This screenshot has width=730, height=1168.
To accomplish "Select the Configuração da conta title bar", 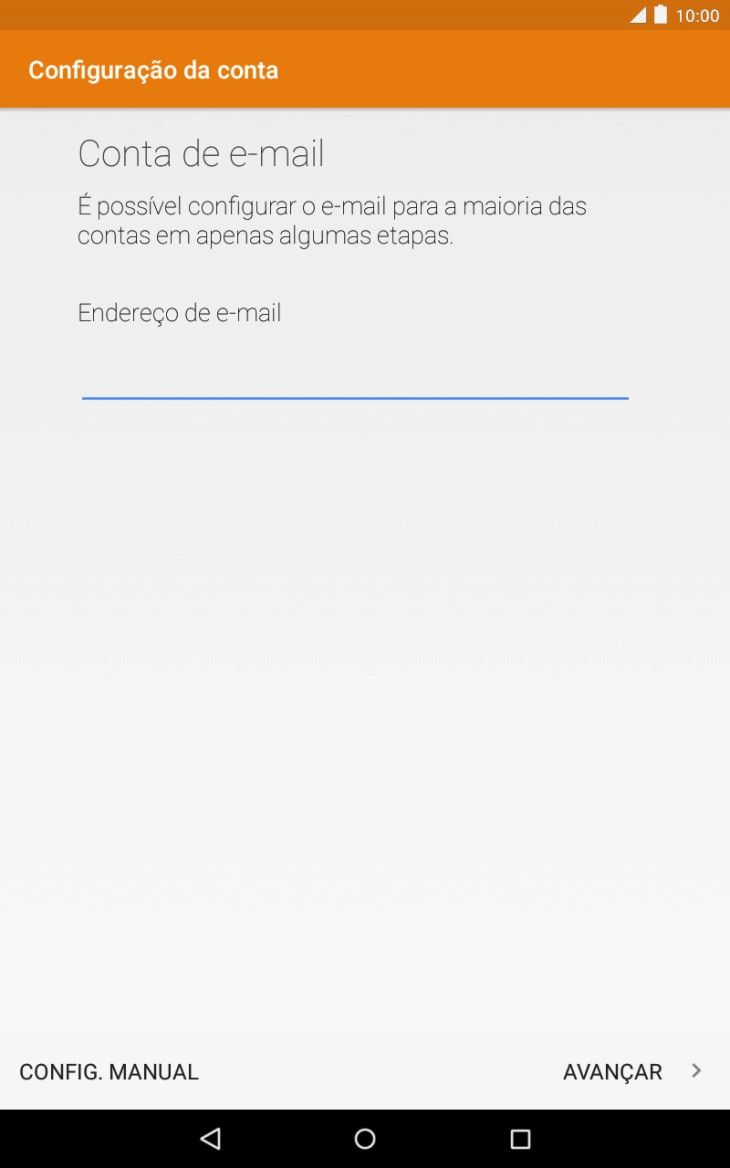I will (x=154, y=70).
